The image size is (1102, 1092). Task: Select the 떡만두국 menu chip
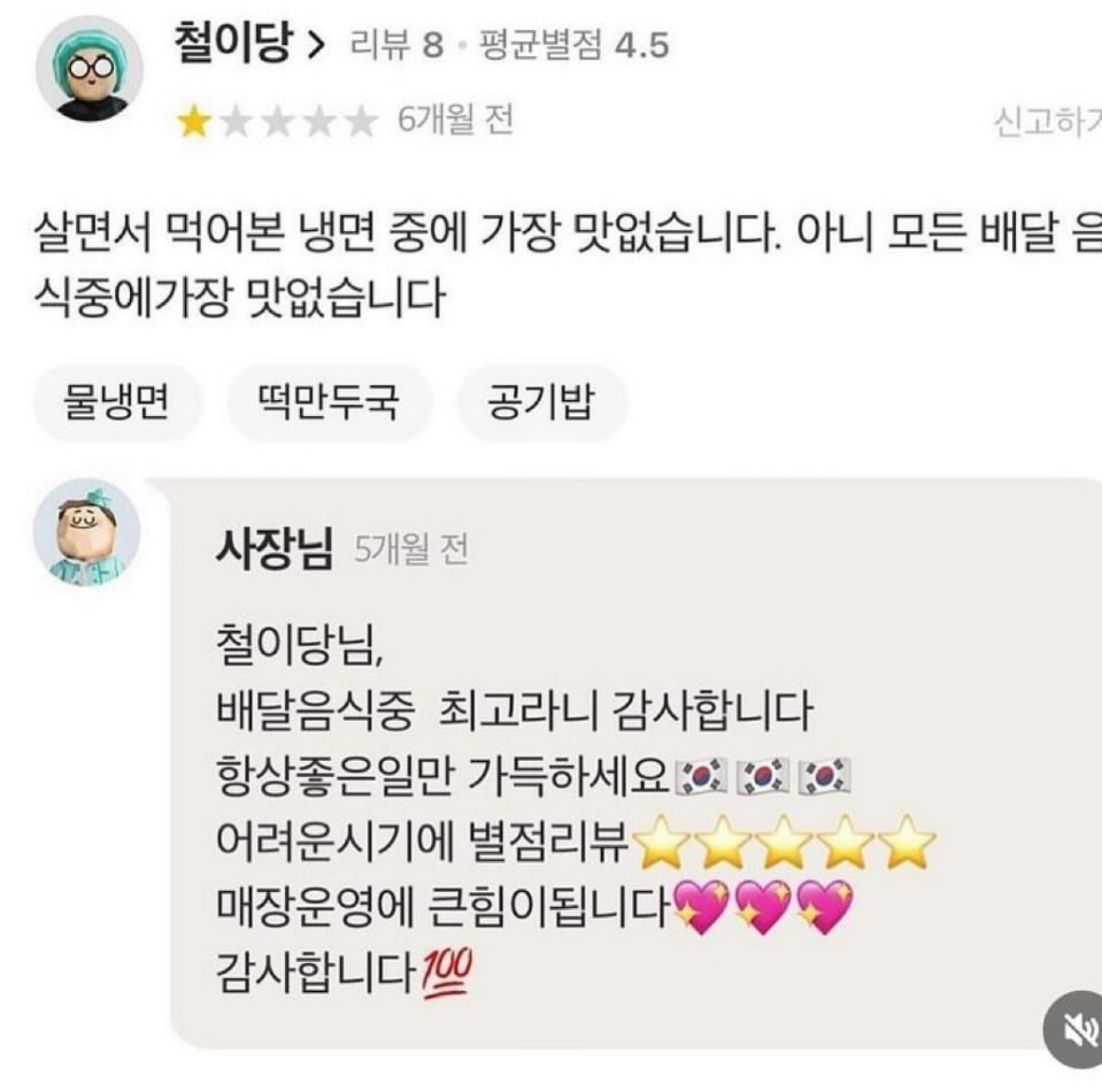[x=328, y=403]
